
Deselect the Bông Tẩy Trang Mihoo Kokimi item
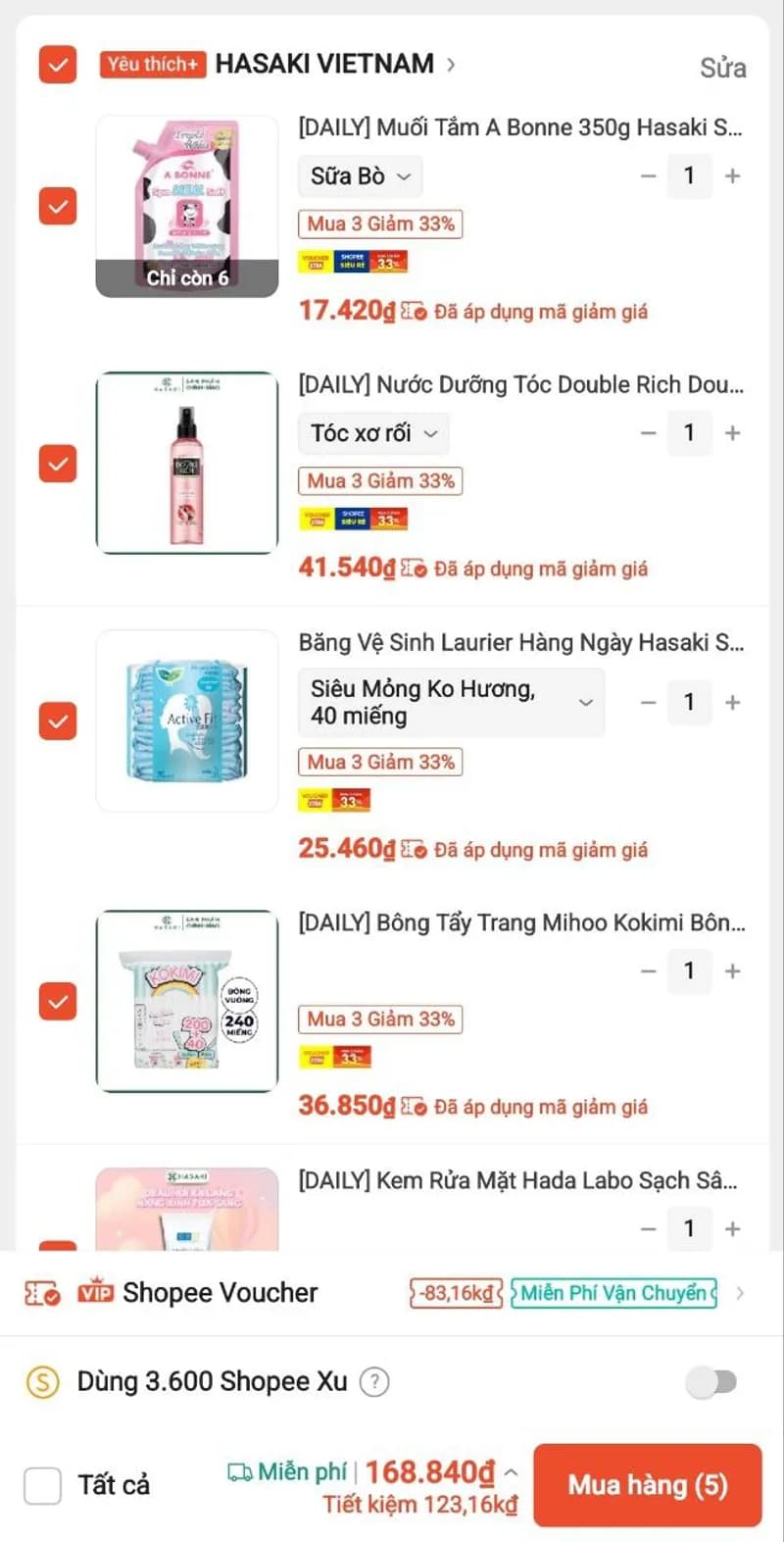pyautogui.click(x=58, y=1002)
